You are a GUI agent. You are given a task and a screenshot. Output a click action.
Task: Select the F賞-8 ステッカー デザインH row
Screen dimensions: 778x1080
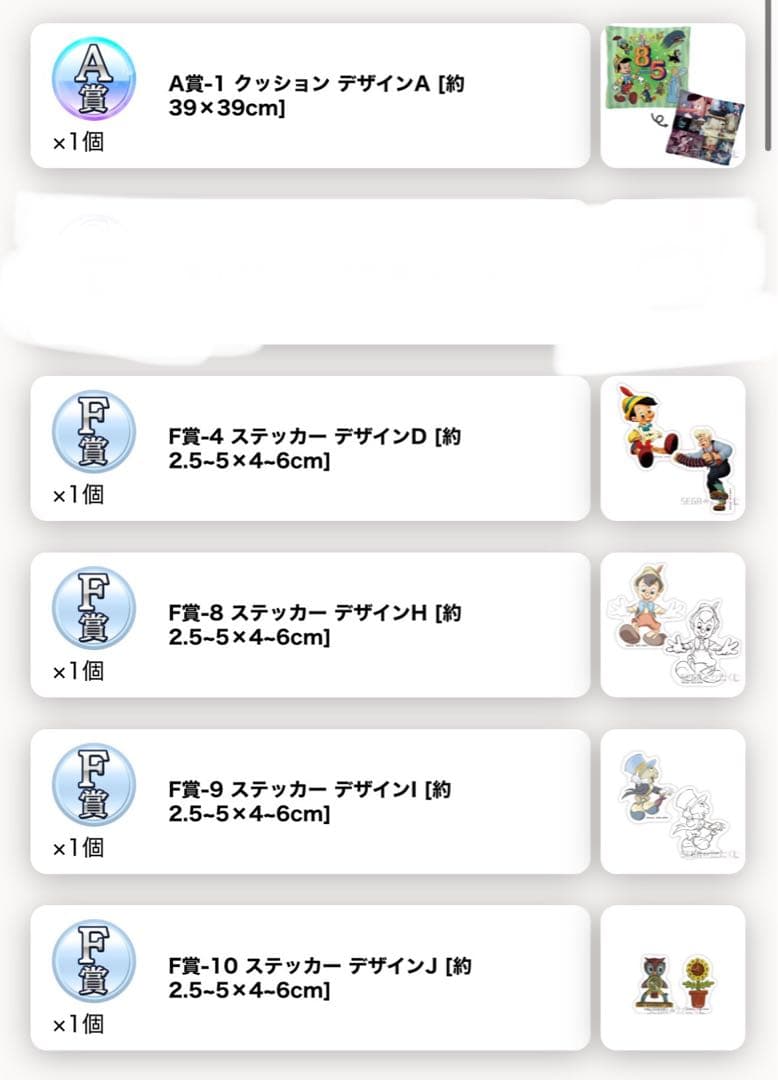click(310, 625)
